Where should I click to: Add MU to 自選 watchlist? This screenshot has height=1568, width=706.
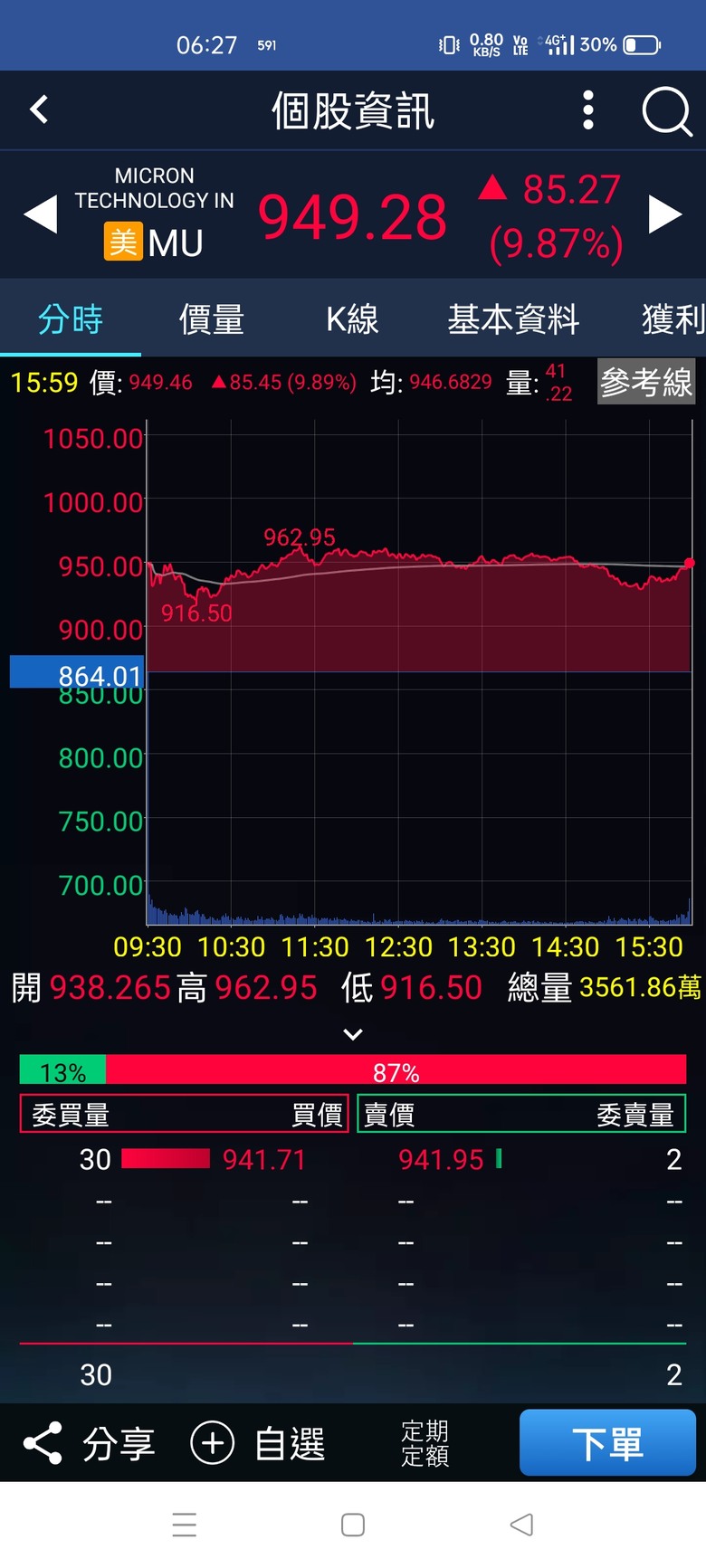click(258, 1443)
